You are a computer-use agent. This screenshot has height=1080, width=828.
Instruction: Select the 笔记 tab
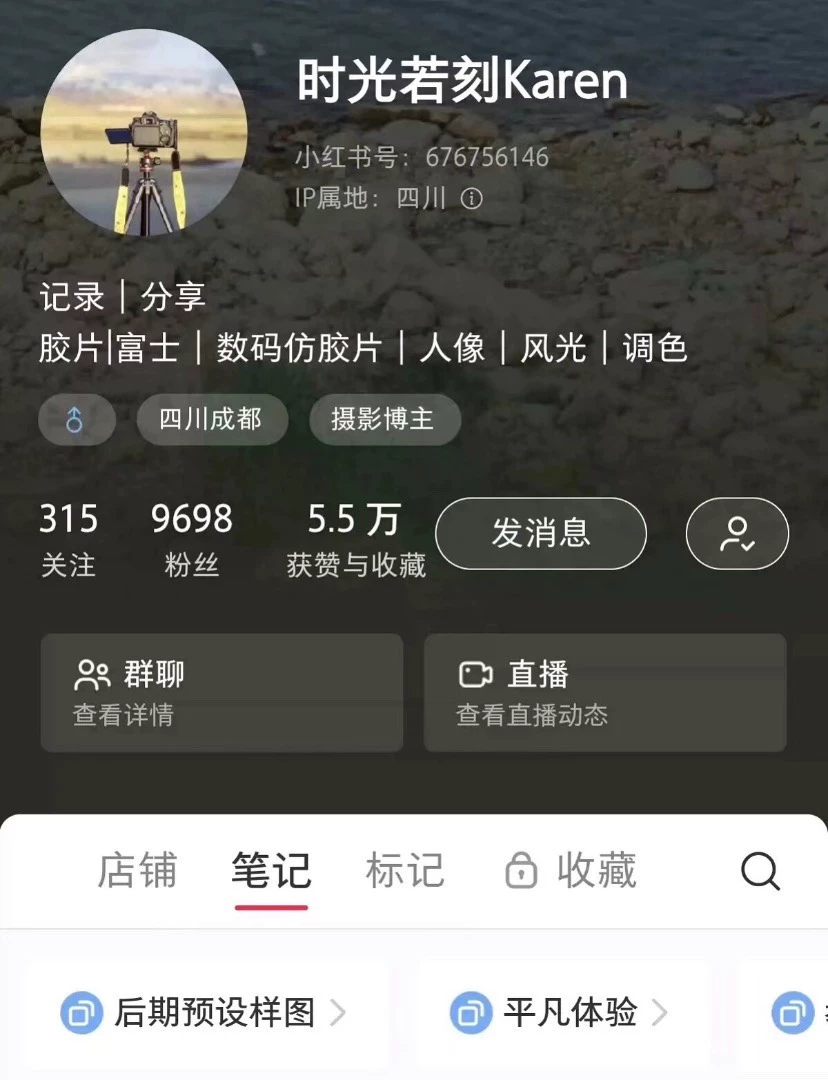tap(271, 871)
